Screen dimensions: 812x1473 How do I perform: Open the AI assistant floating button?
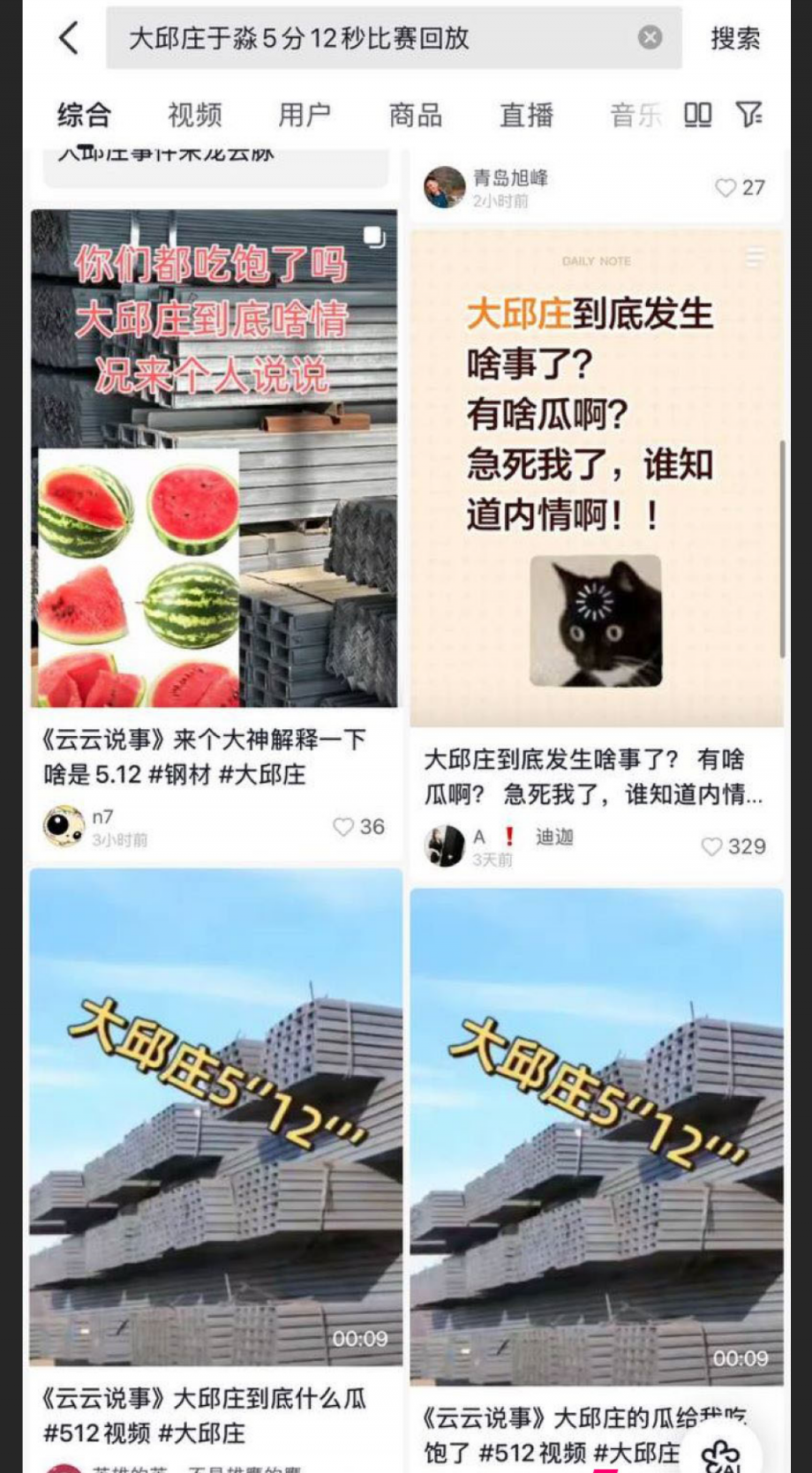coord(723,1452)
